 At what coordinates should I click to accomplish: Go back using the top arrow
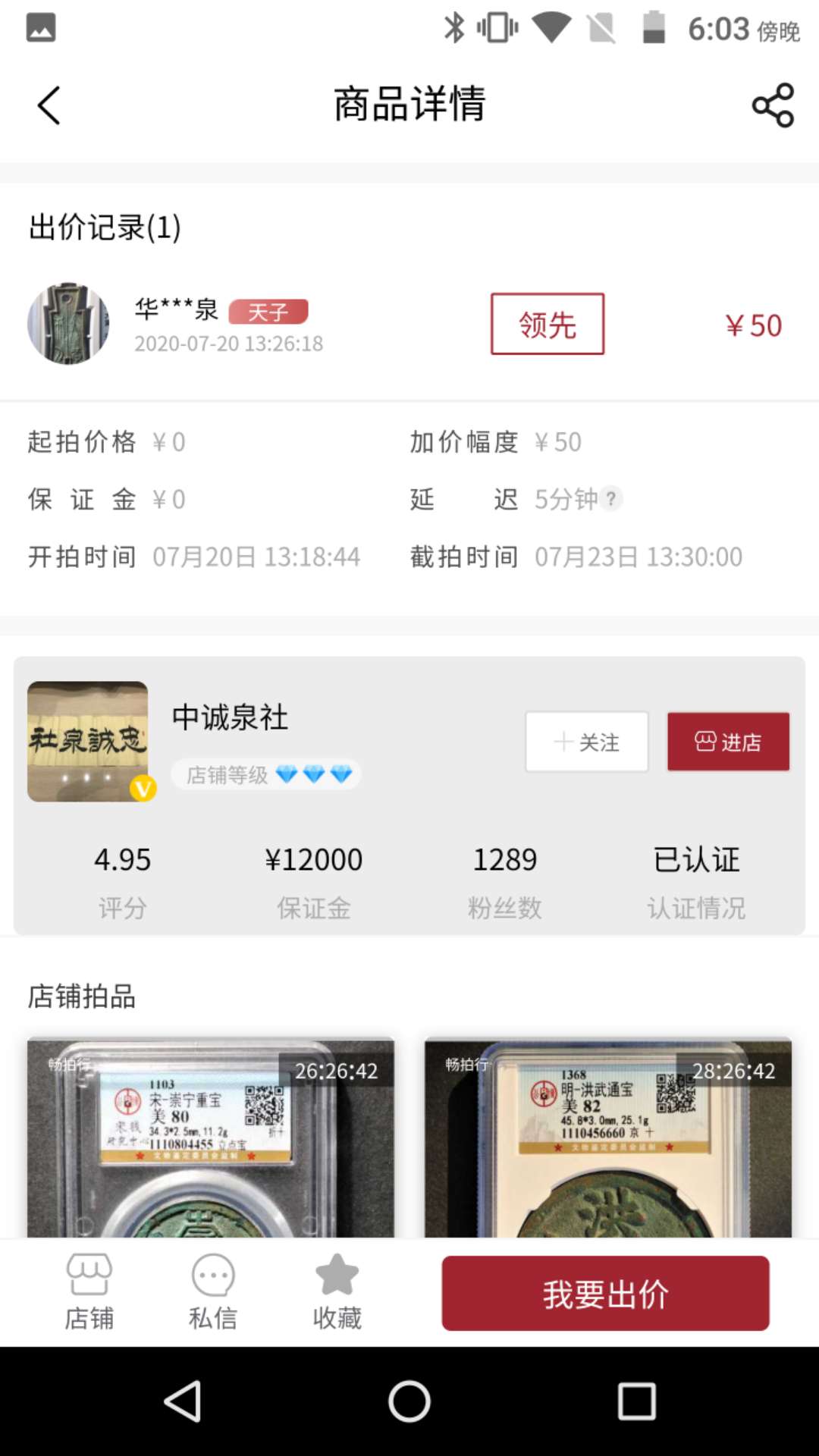[49, 105]
